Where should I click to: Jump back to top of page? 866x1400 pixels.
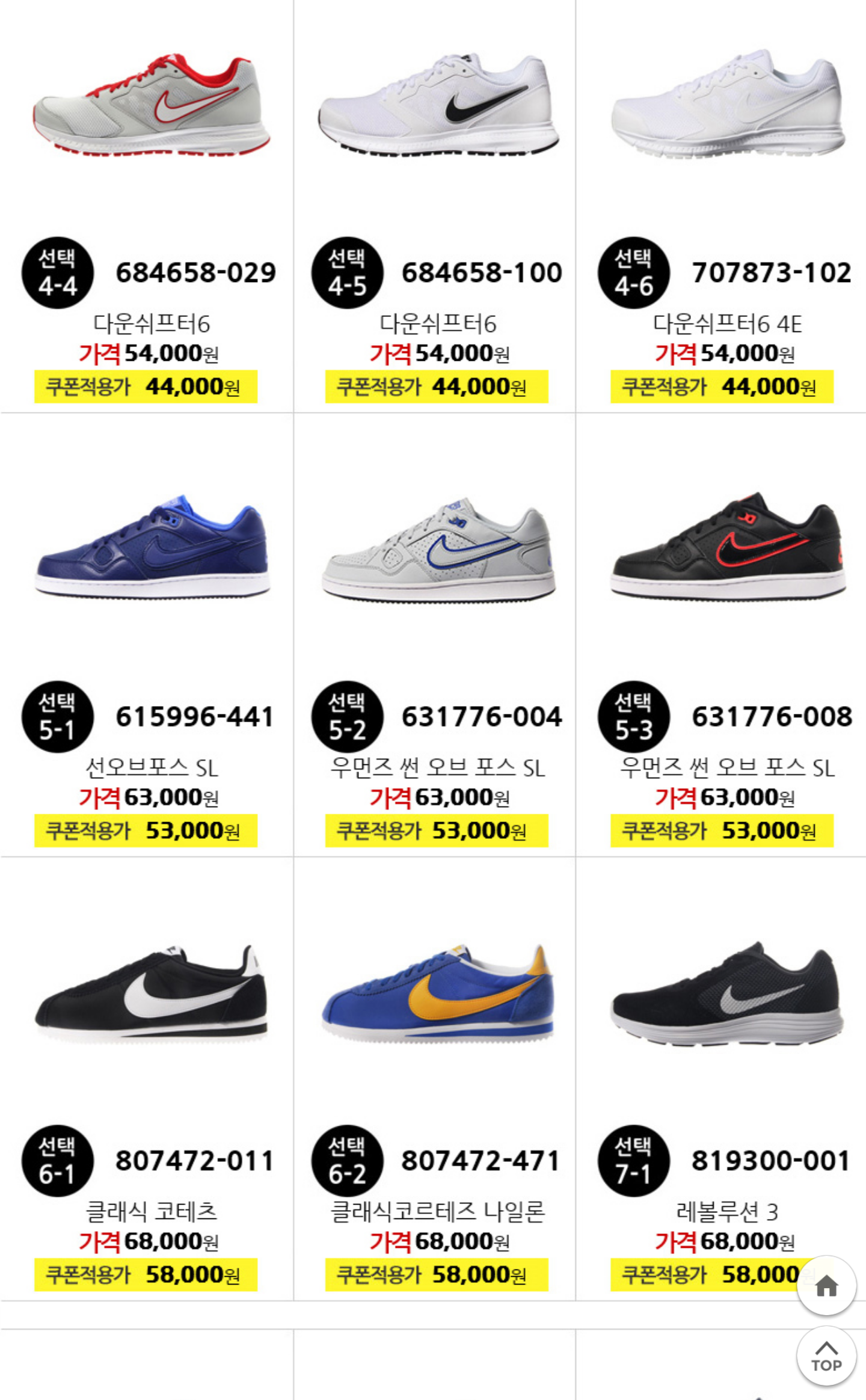[826, 1357]
